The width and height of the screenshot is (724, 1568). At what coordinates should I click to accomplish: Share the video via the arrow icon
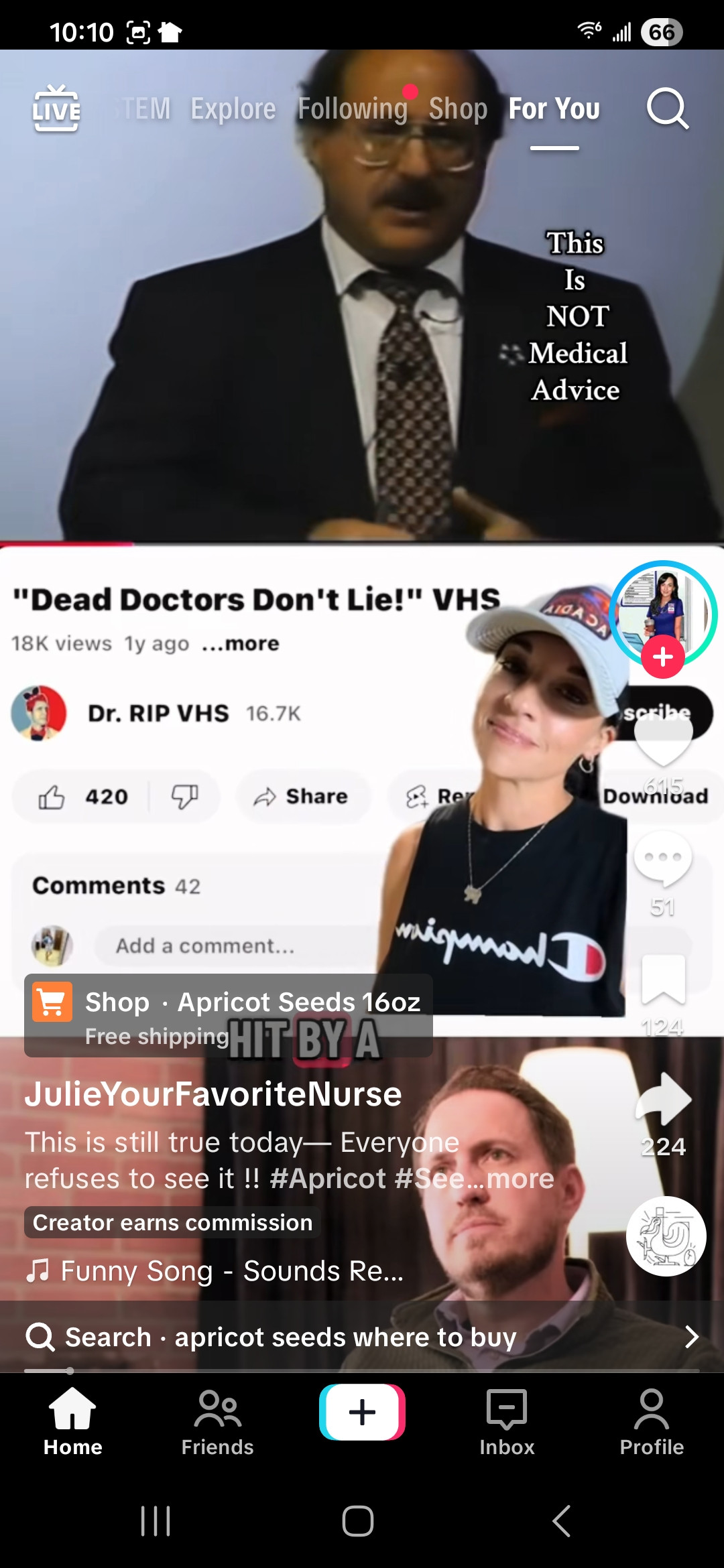pyautogui.click(x=662, y=1099)
